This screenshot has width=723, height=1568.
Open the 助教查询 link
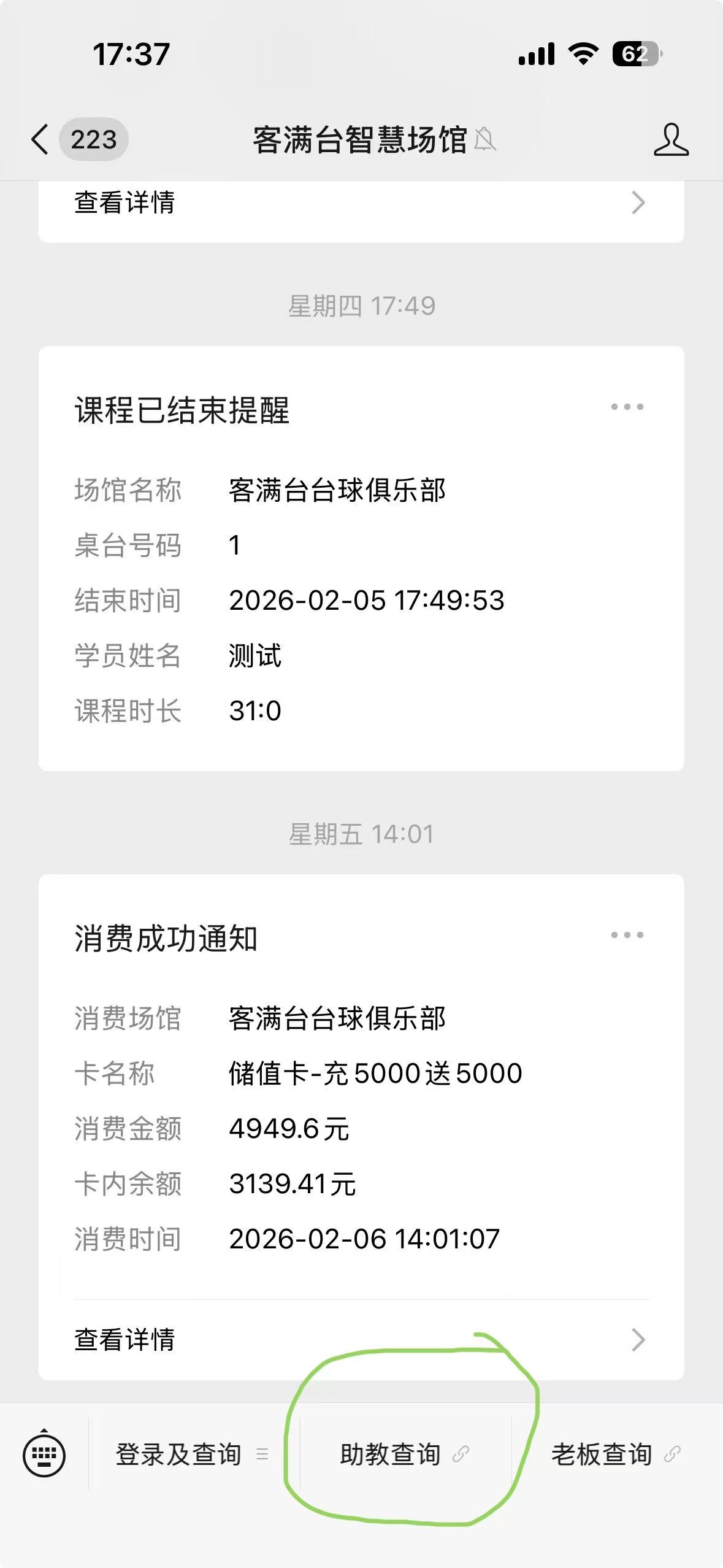tap(404, 1454)
